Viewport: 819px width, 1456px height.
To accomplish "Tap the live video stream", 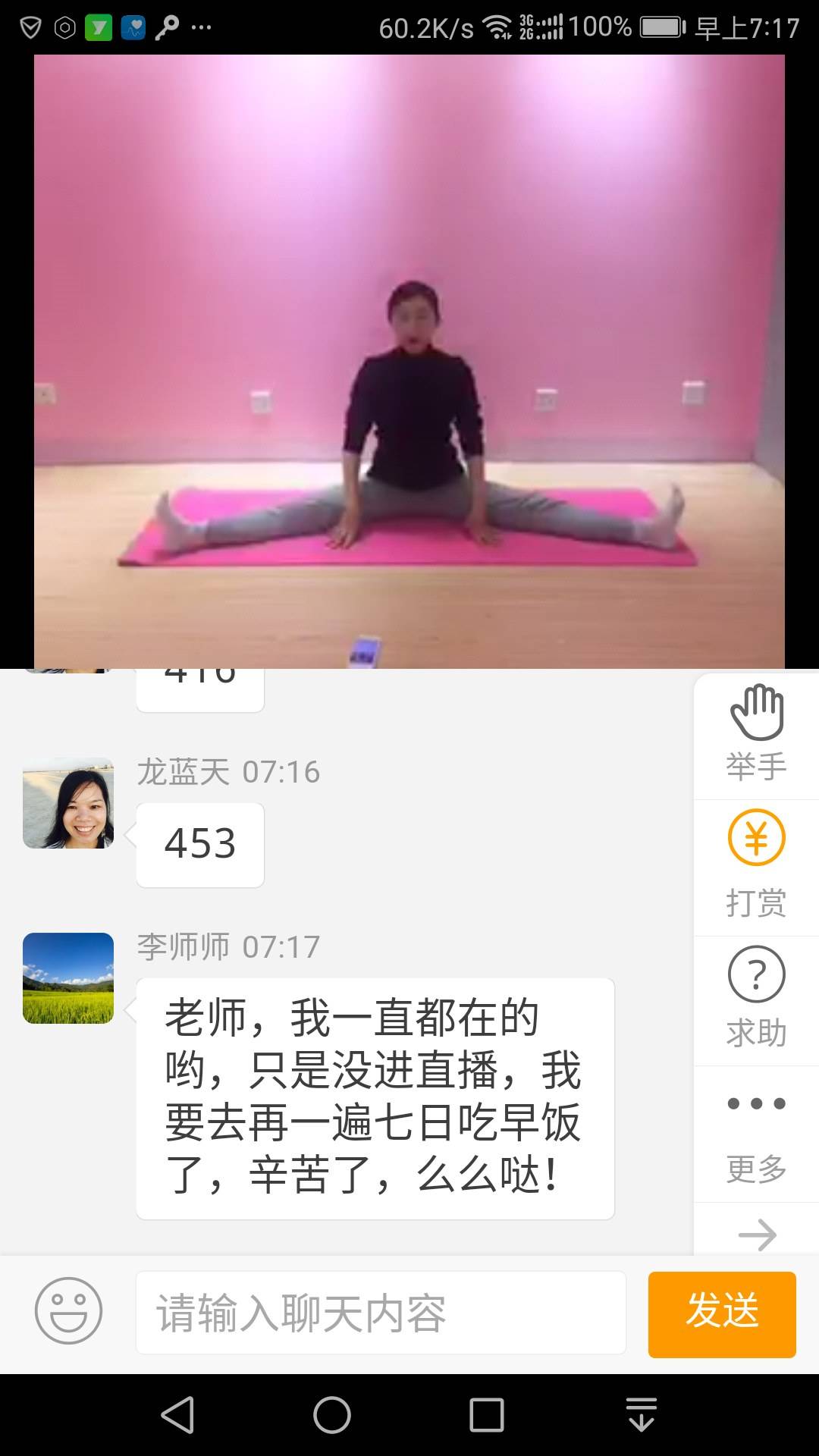I will tap(409, 361).
